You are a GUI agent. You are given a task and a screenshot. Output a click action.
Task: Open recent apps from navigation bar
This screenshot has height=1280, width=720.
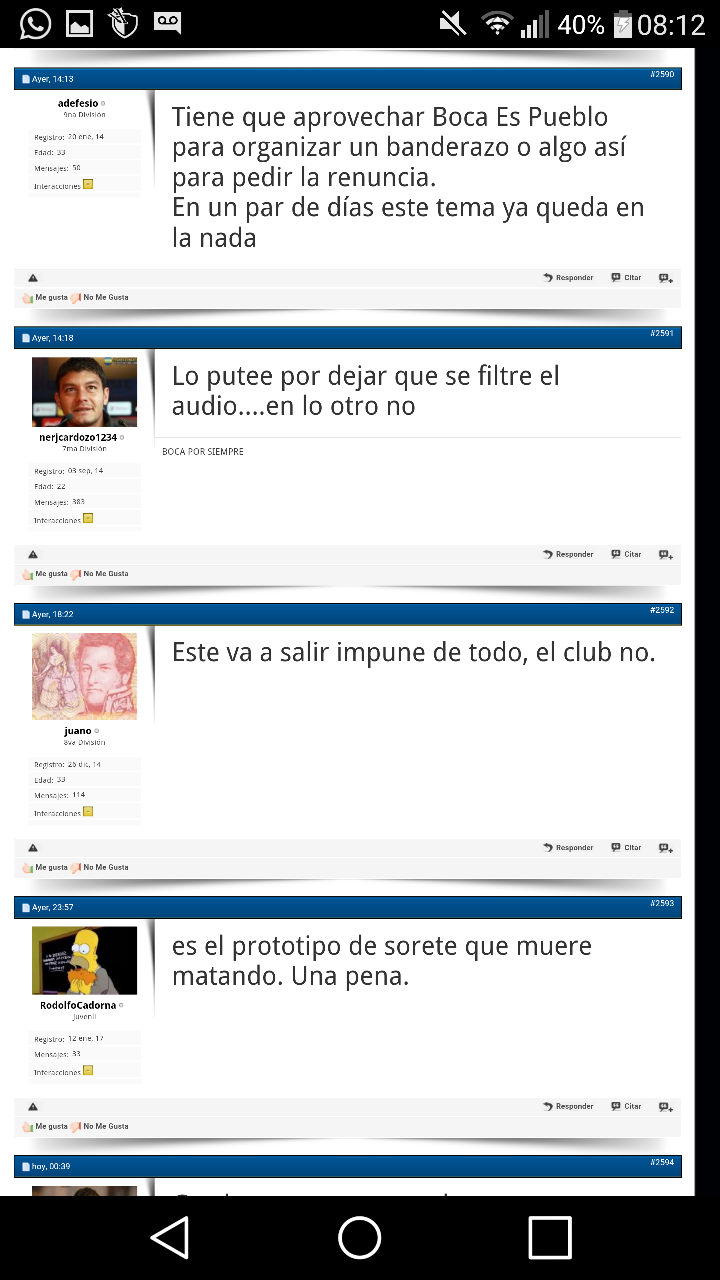pos(550,1238)
